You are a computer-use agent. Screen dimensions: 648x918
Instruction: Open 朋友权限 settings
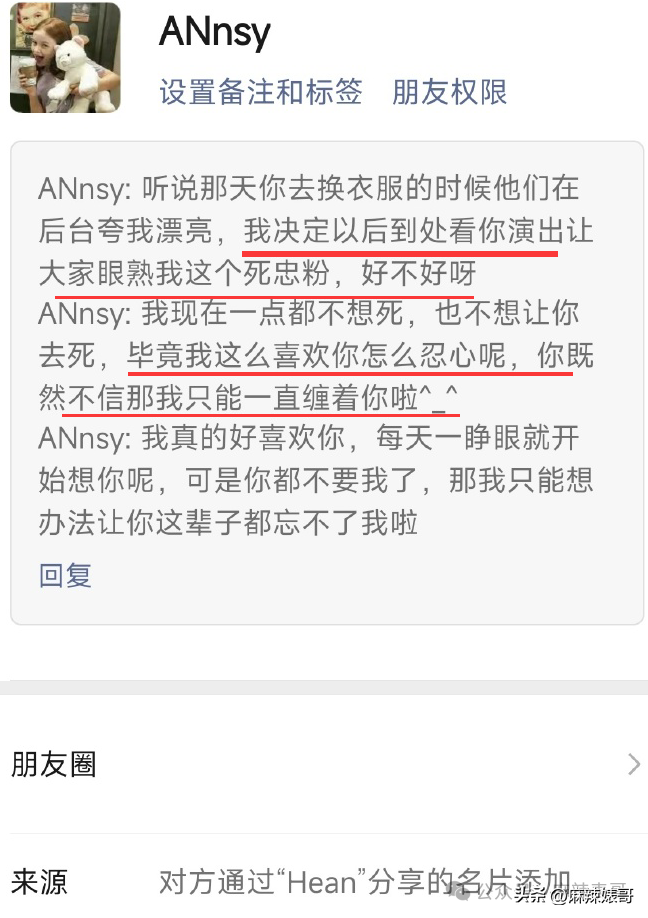449,92
